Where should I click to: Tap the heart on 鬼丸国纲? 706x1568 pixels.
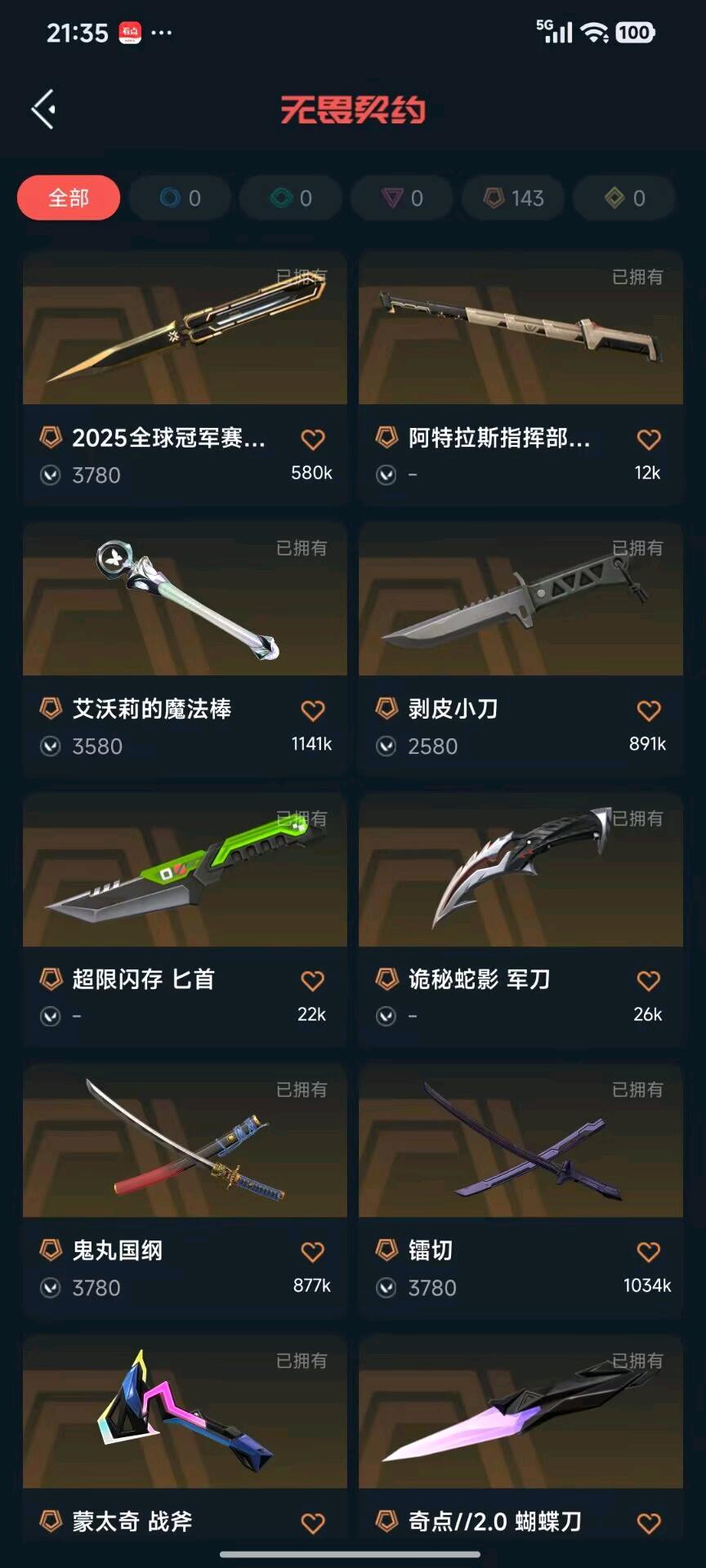point(313,1252)
